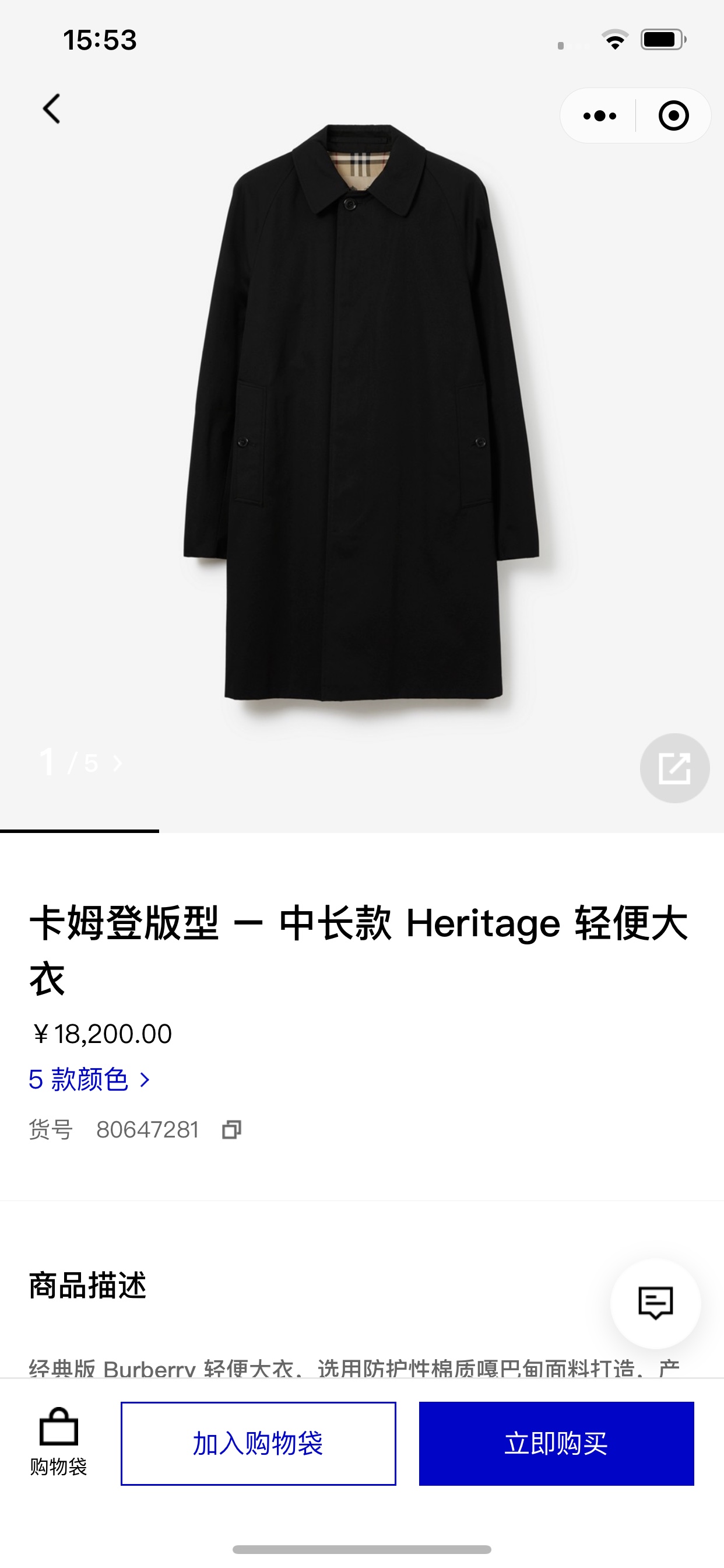Open the mini program three-dot menu
This screenshot has width=724, height=1568.
tap(599, 116)
